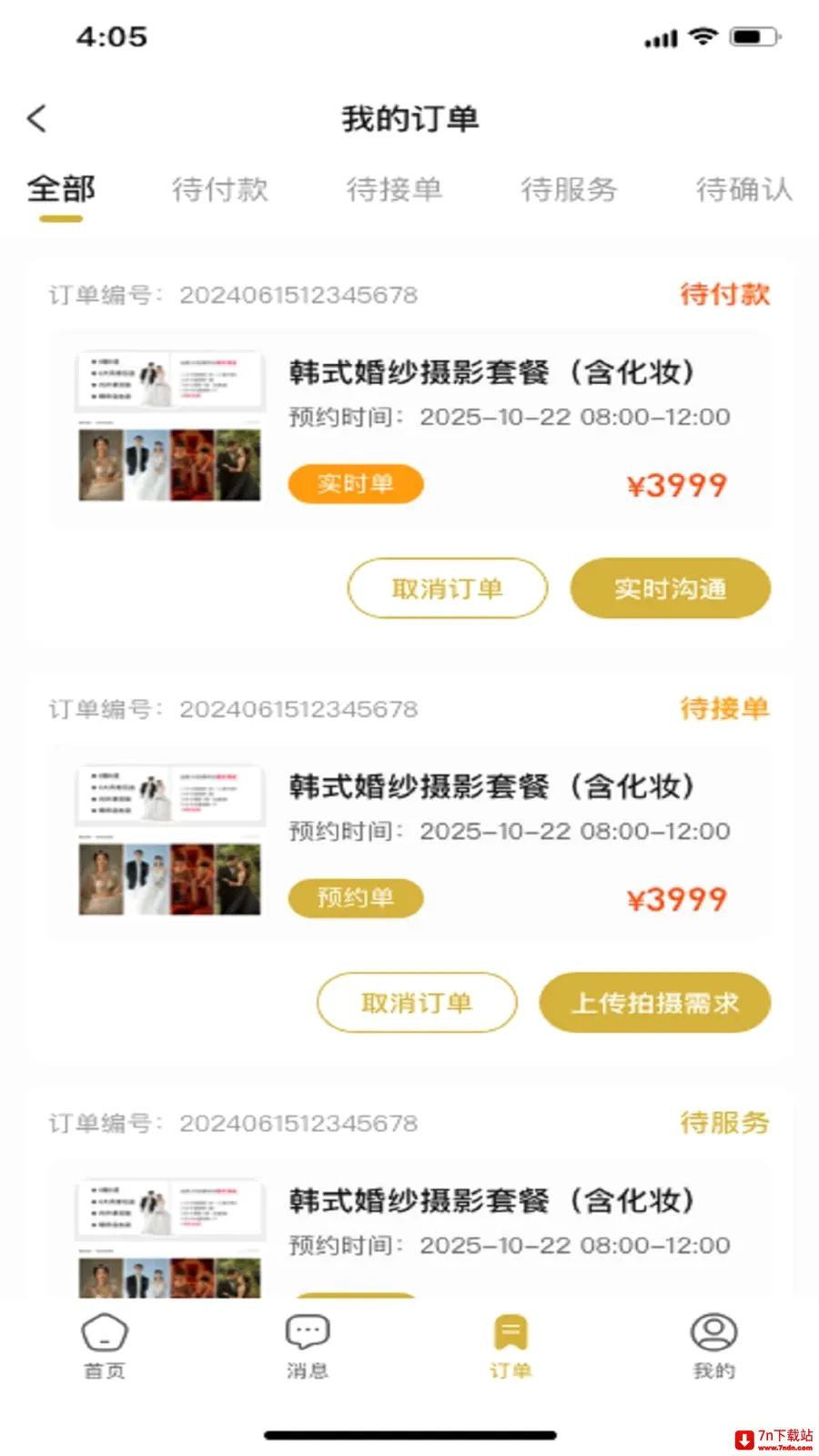Tap 上传拍摄需求 button
This screenshot has width=819, height=1456.
click(x=655, y=1003)
